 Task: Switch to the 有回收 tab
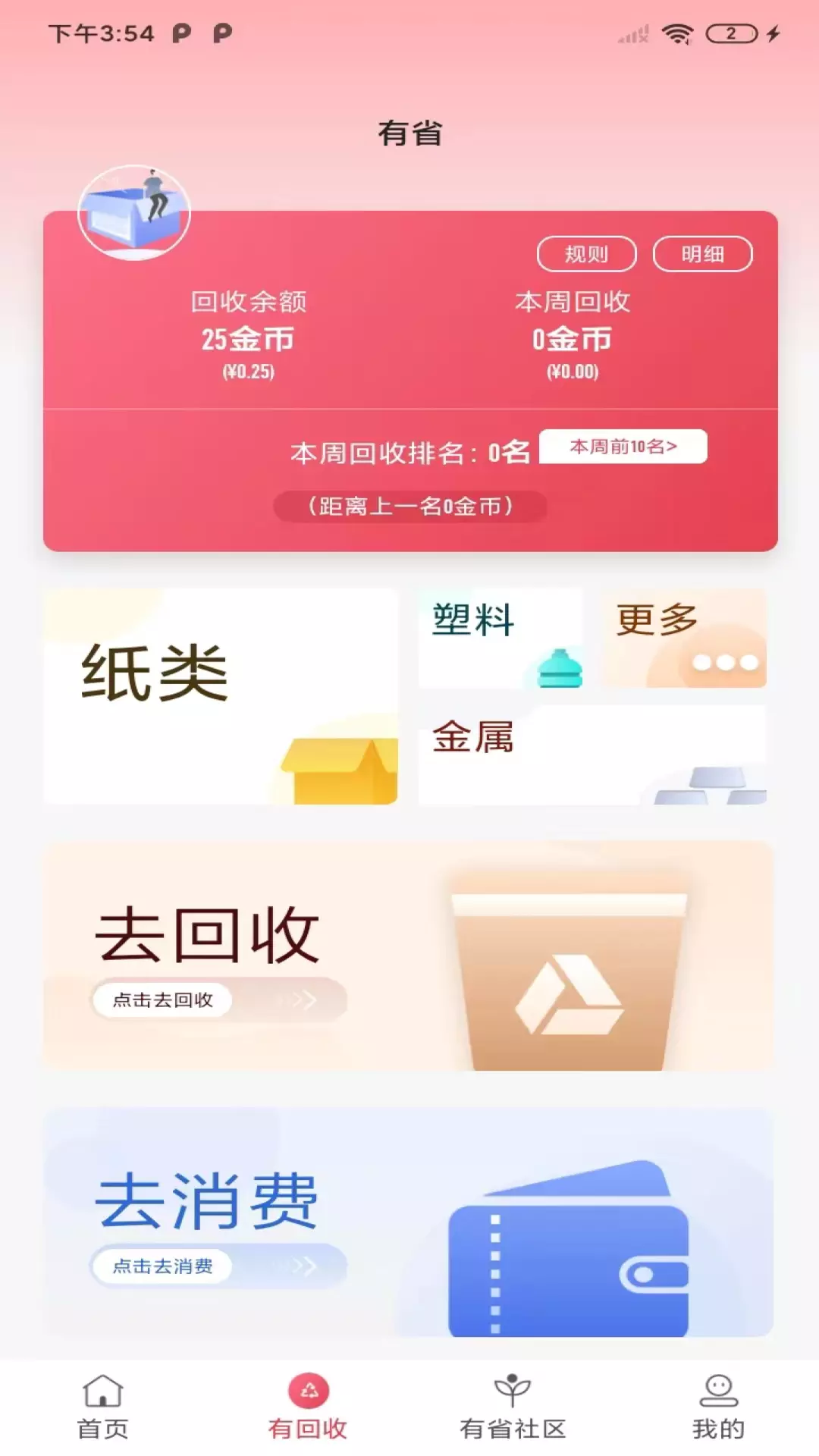tap(308, 1408)
